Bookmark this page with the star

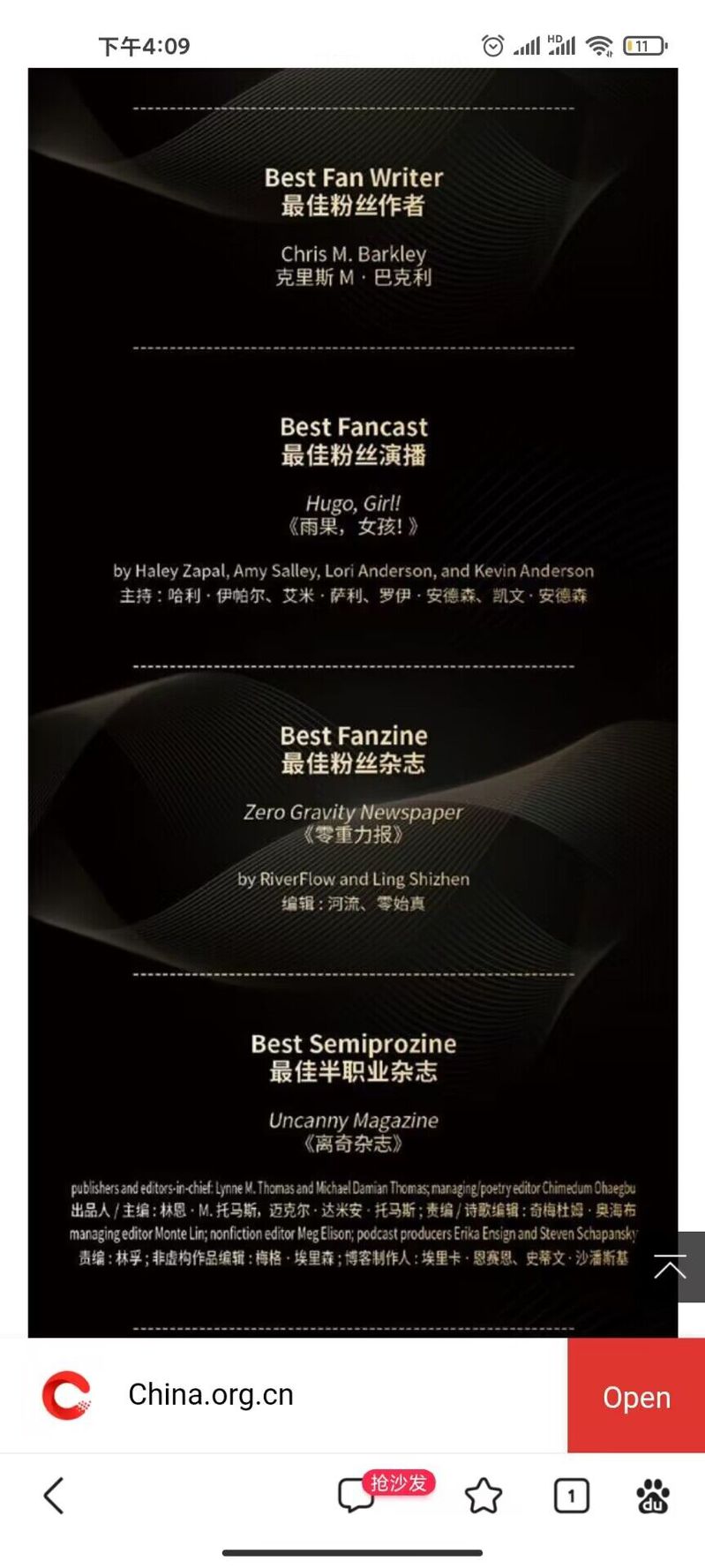(483, 1496)
